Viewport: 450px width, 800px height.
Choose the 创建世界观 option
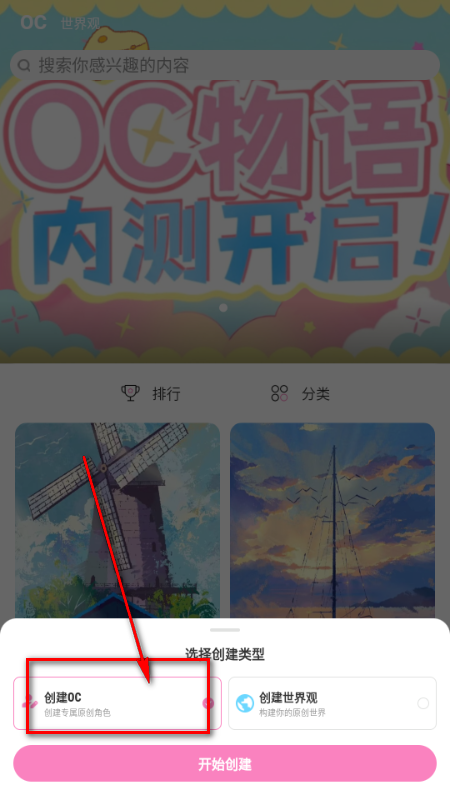pos(332,703)
